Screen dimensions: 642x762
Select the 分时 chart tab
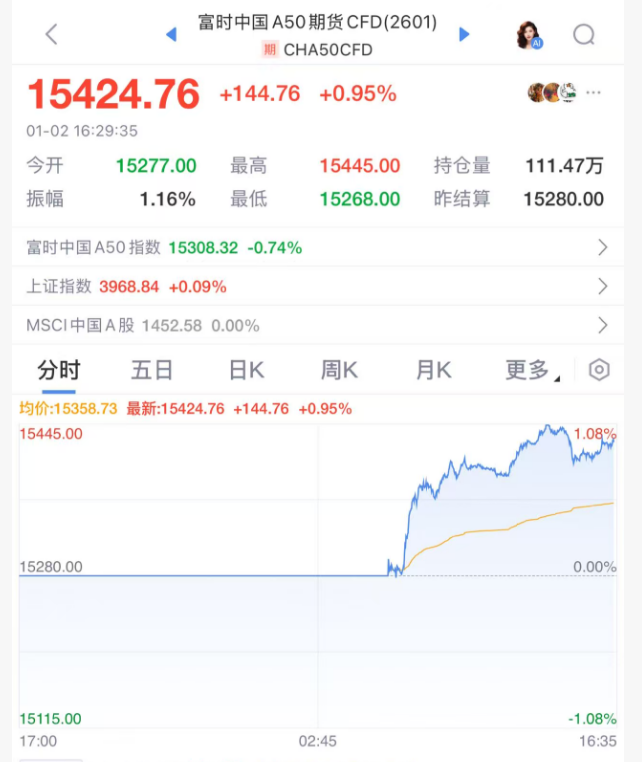click(x=59, y=370)
